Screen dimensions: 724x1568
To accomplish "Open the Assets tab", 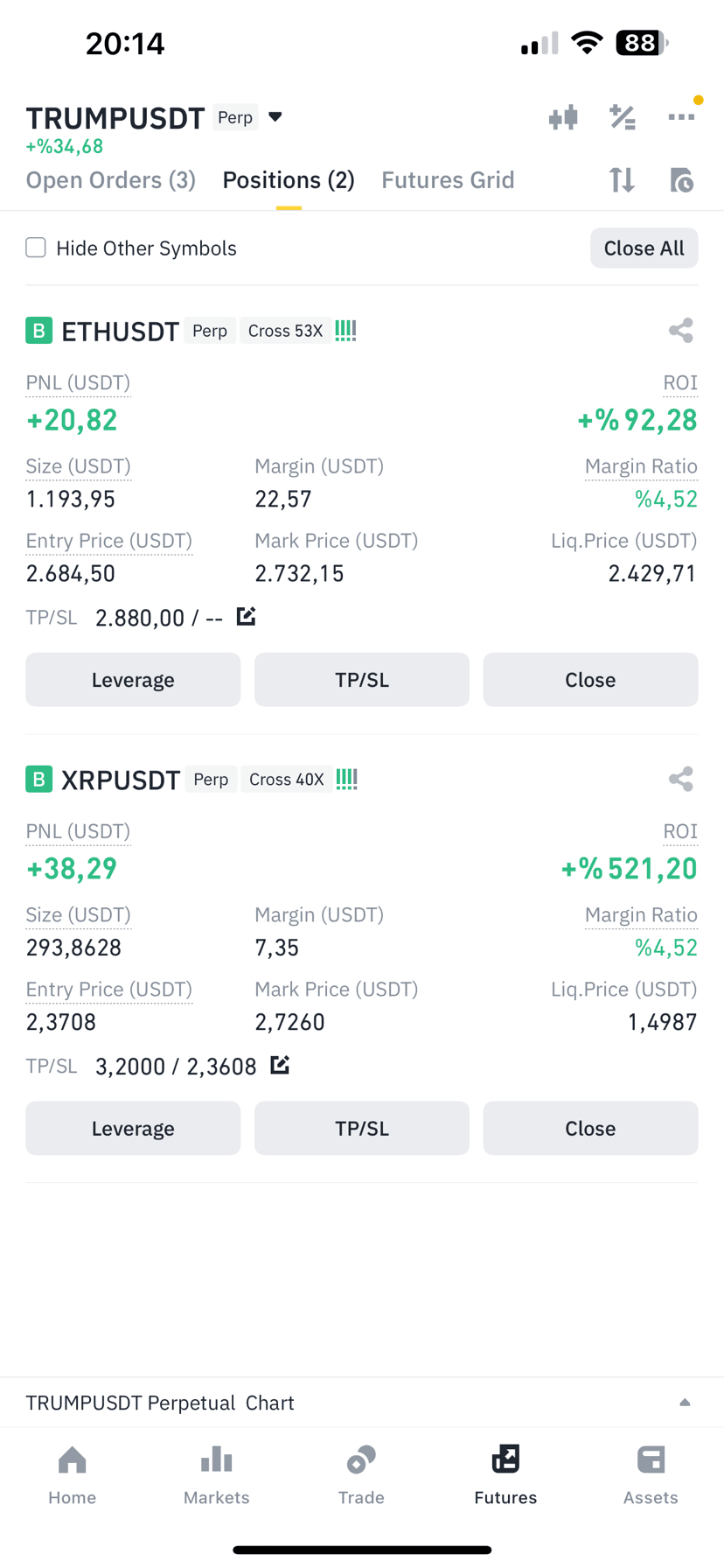I will tap(651, 1474).
